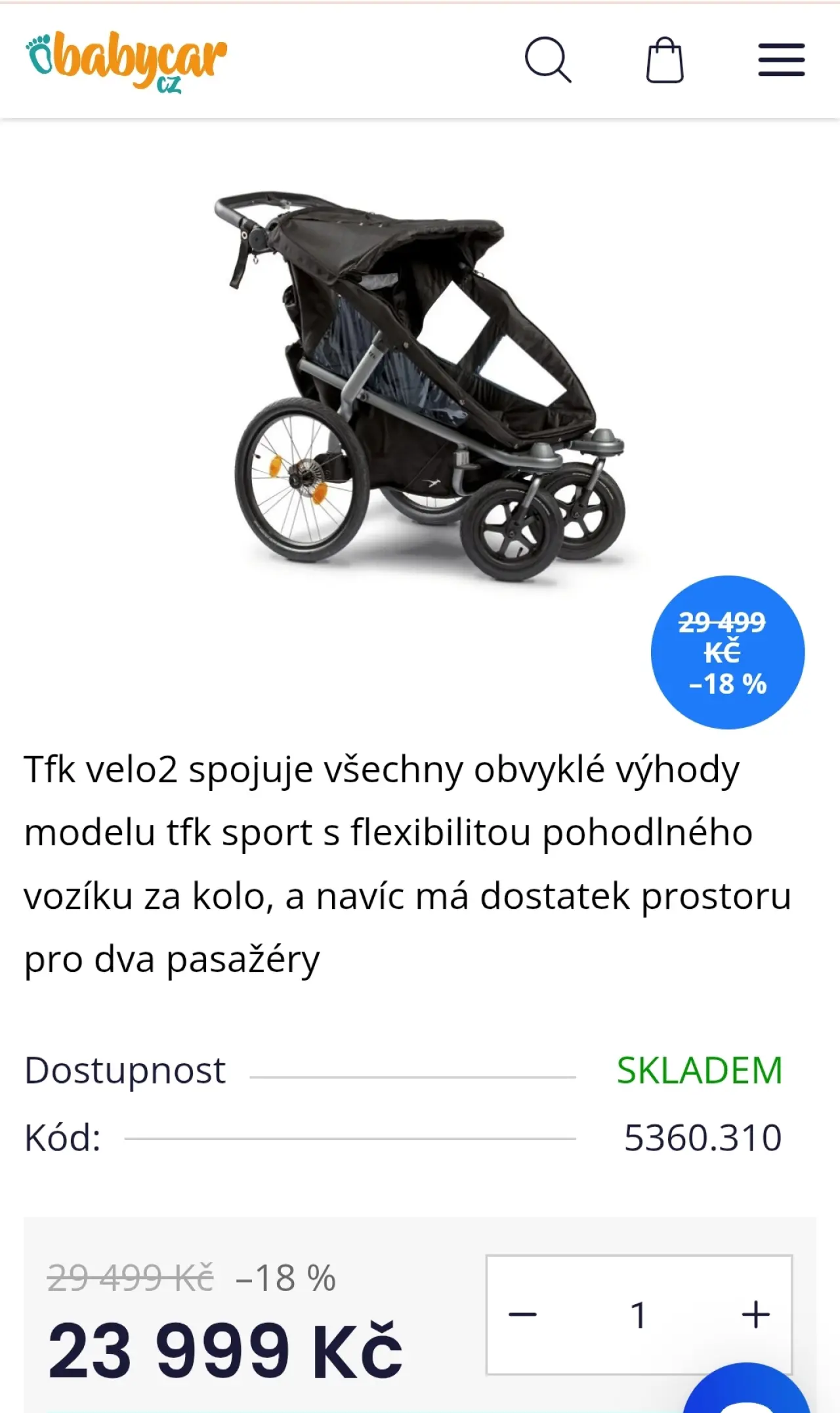Tap the quantity field showing 1
The height and width of the screenshot is (1413, 840).
(x=639, y=1315)
